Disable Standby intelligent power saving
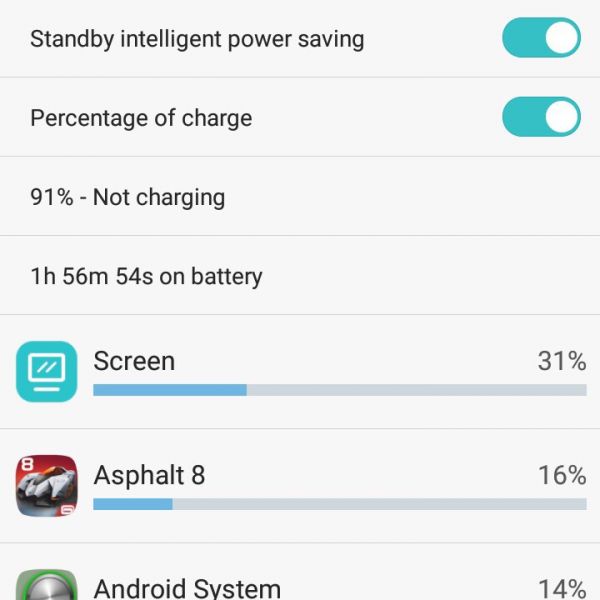Image resolution: width=600 pixels, height=600 pixels. 541,39
